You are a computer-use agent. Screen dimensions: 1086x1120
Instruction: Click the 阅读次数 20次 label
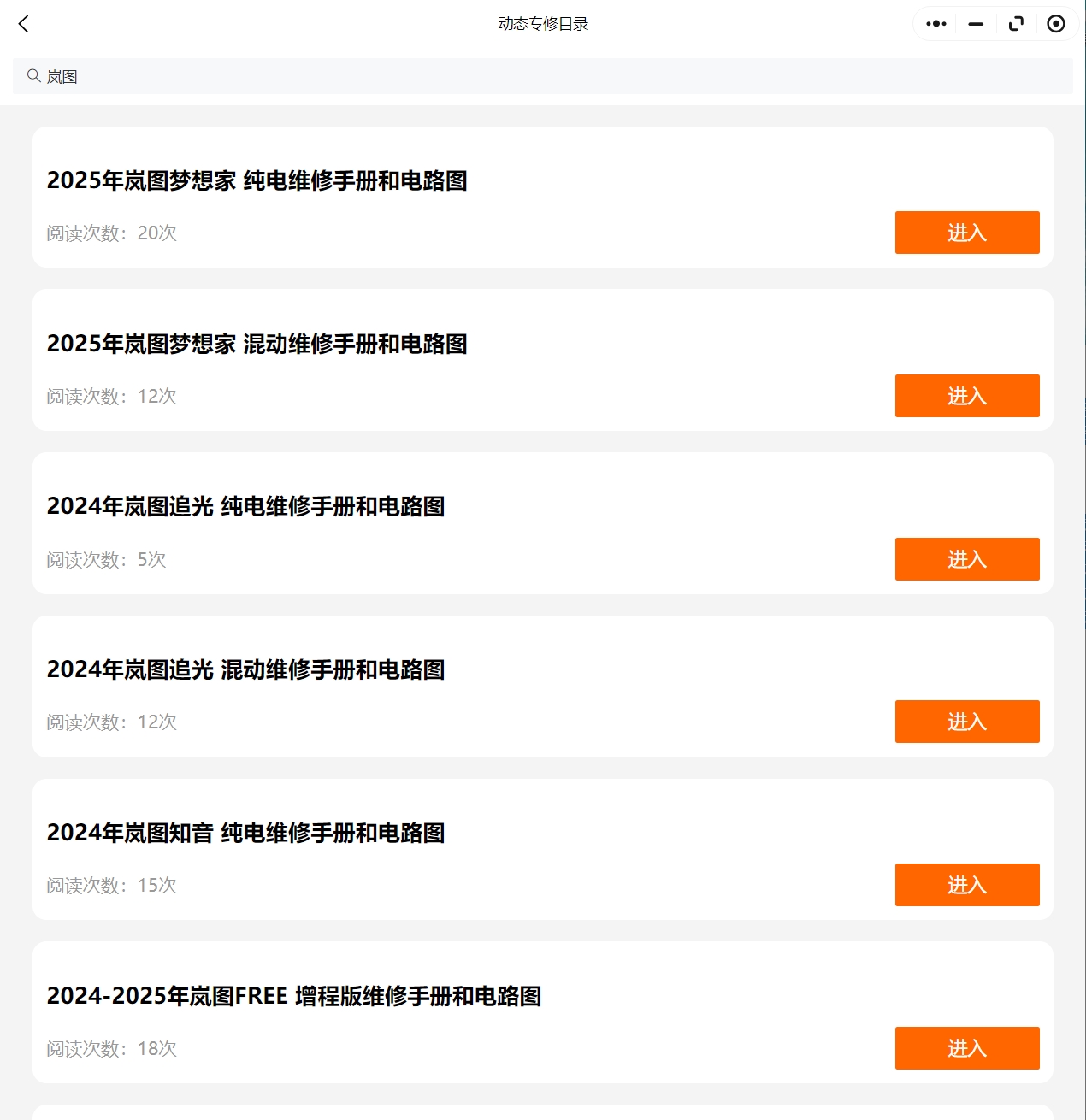(x=111, y=233)
